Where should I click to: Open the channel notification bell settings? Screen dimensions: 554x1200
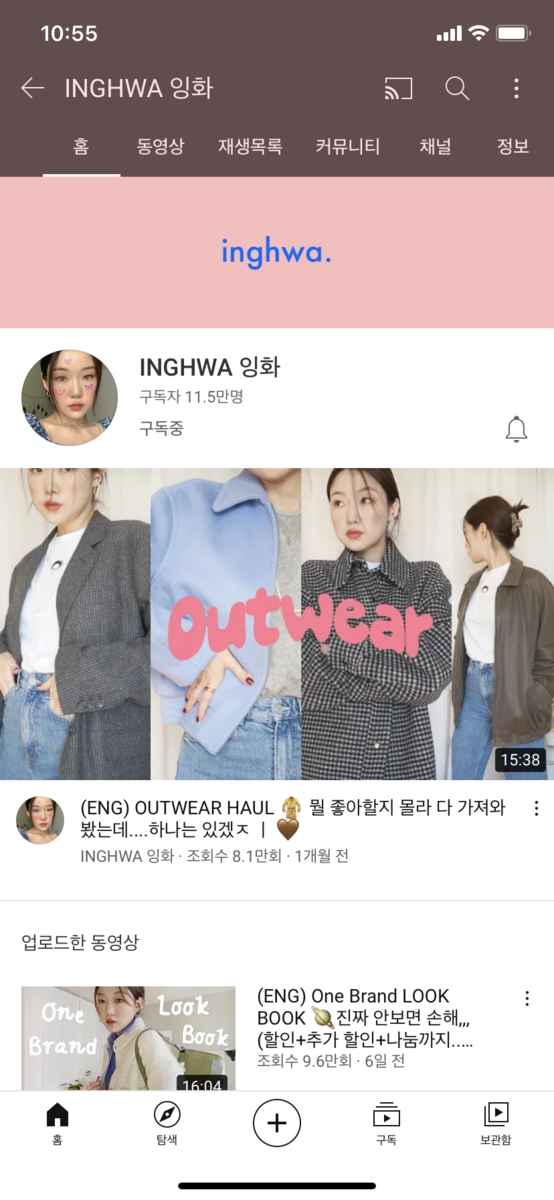pos(516,429)
